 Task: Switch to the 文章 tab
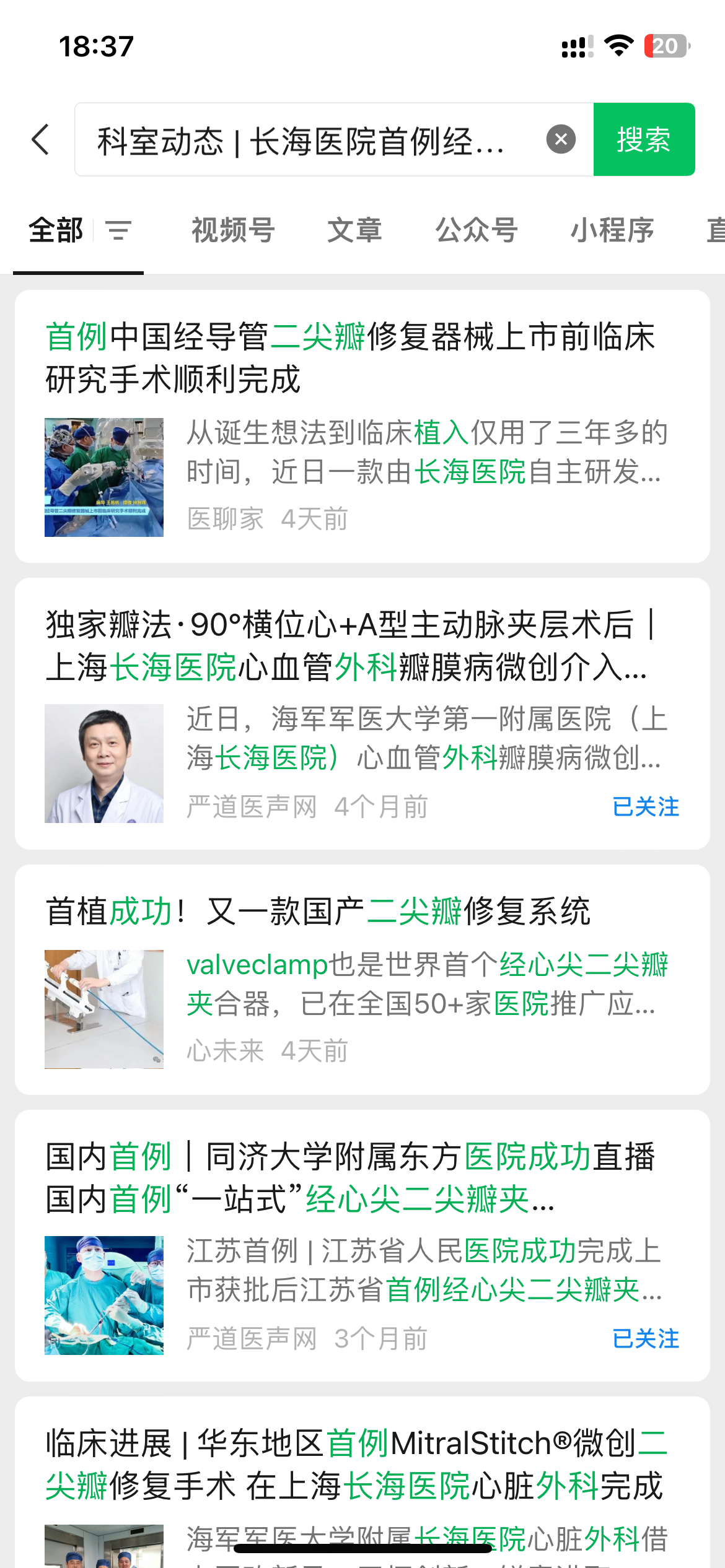[x=354, y=231]
